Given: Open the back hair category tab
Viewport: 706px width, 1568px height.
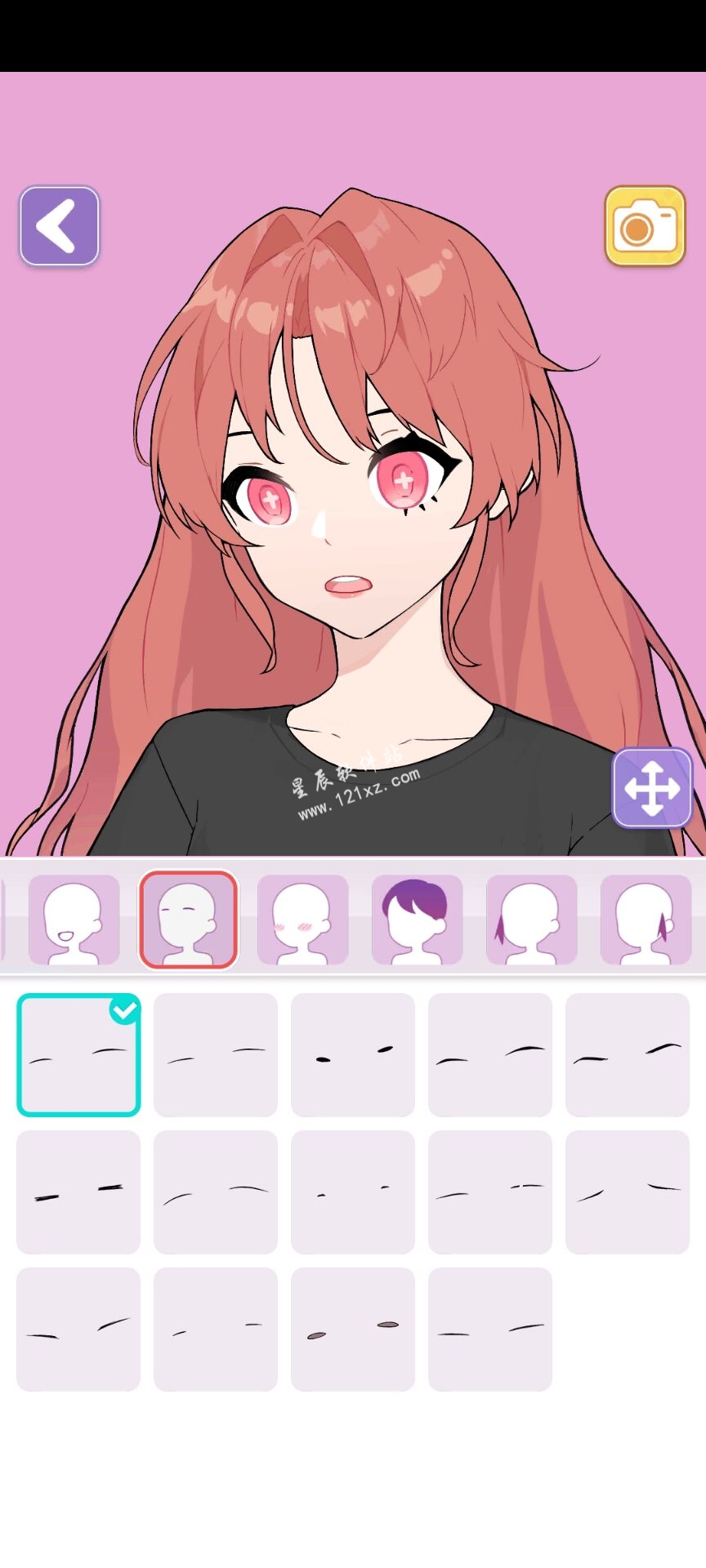Looking at the screenshot, I should coord(531,920).
